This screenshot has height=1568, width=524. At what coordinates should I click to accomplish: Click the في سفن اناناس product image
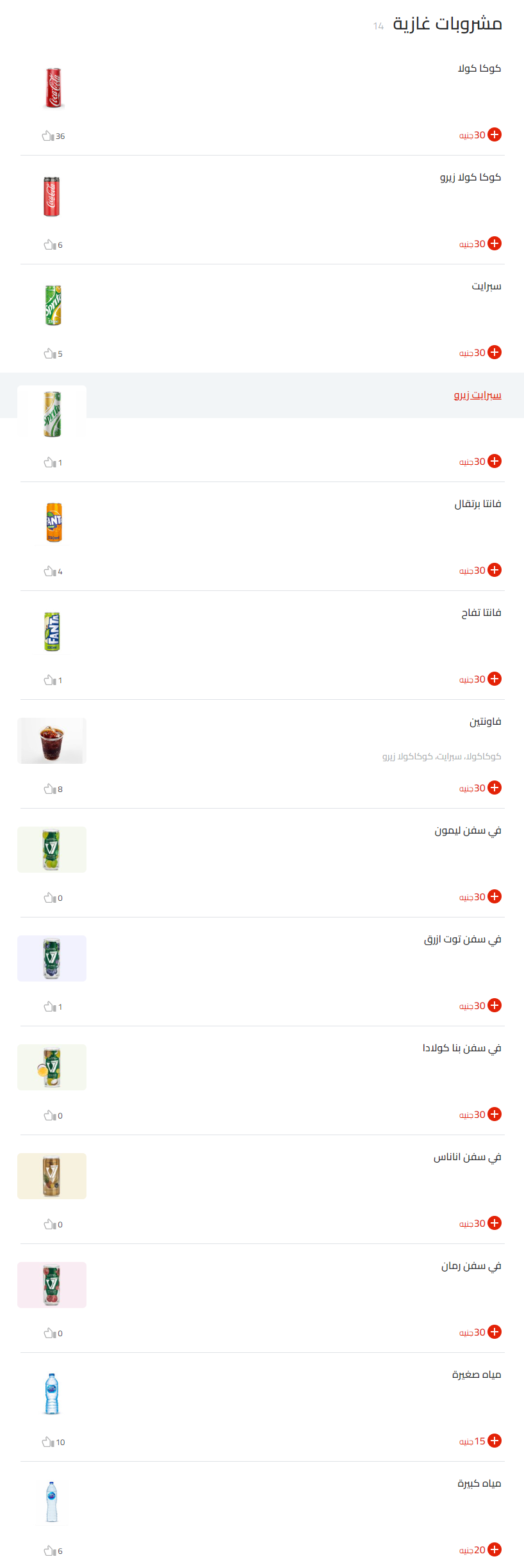[52, 1176]
